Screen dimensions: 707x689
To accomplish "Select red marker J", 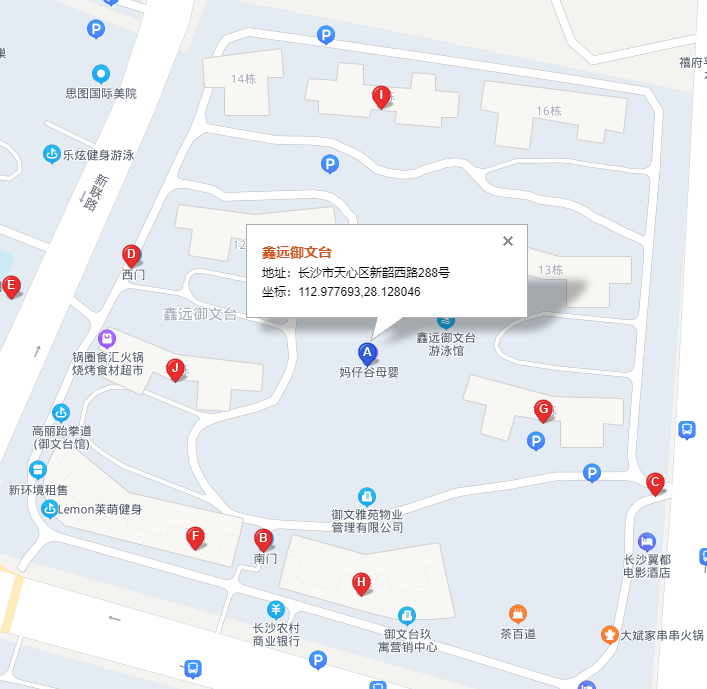I will pyautogui.click(x=175, y=368).
